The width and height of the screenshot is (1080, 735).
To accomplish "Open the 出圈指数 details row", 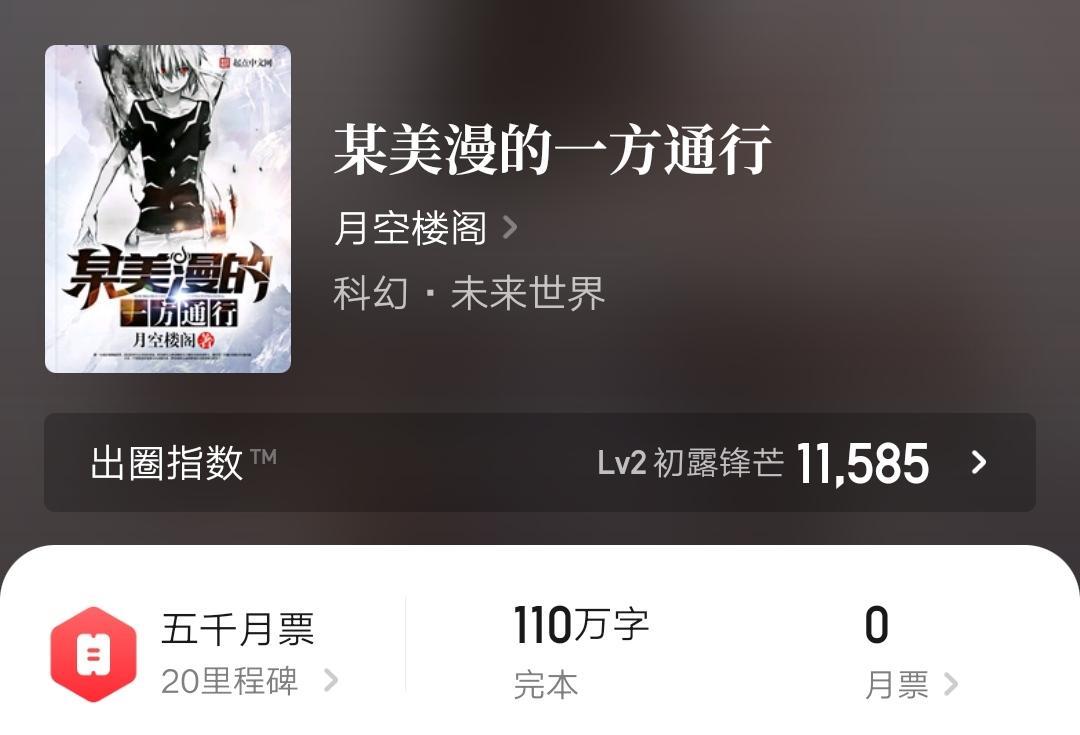I will click(x=540, y=463).
